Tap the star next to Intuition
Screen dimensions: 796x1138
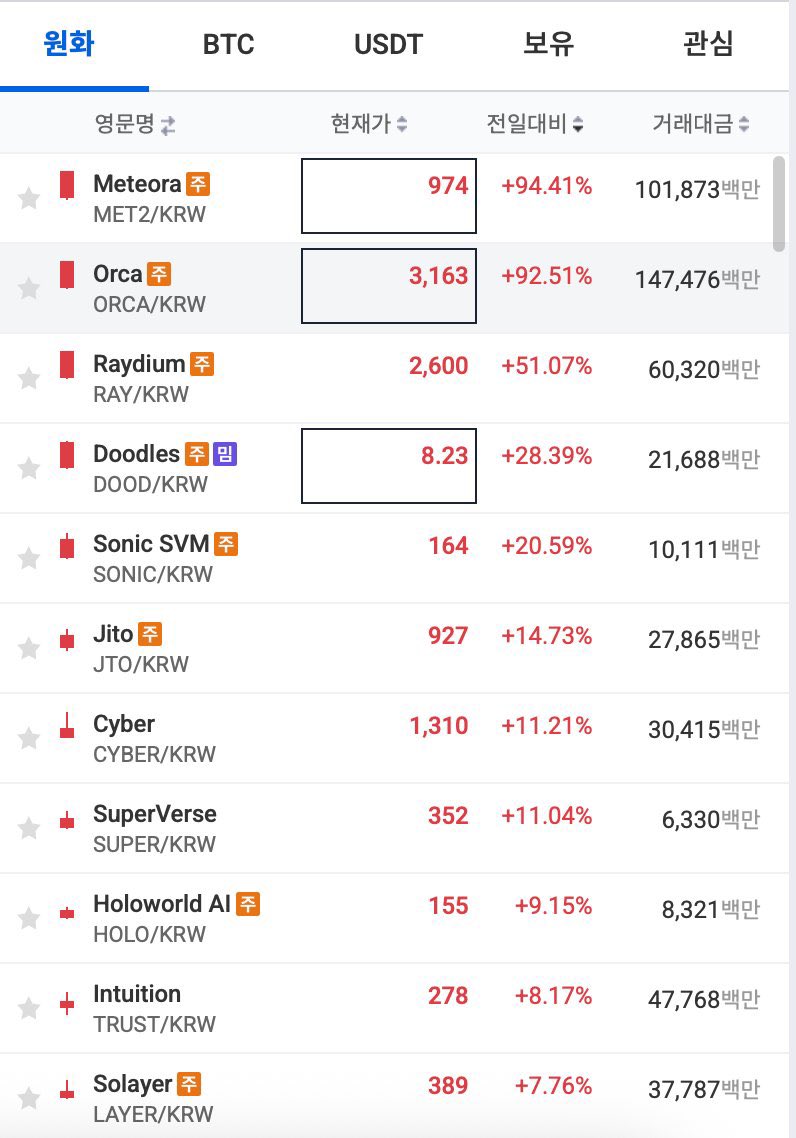pyautogui.click(x=29, y=1009)
